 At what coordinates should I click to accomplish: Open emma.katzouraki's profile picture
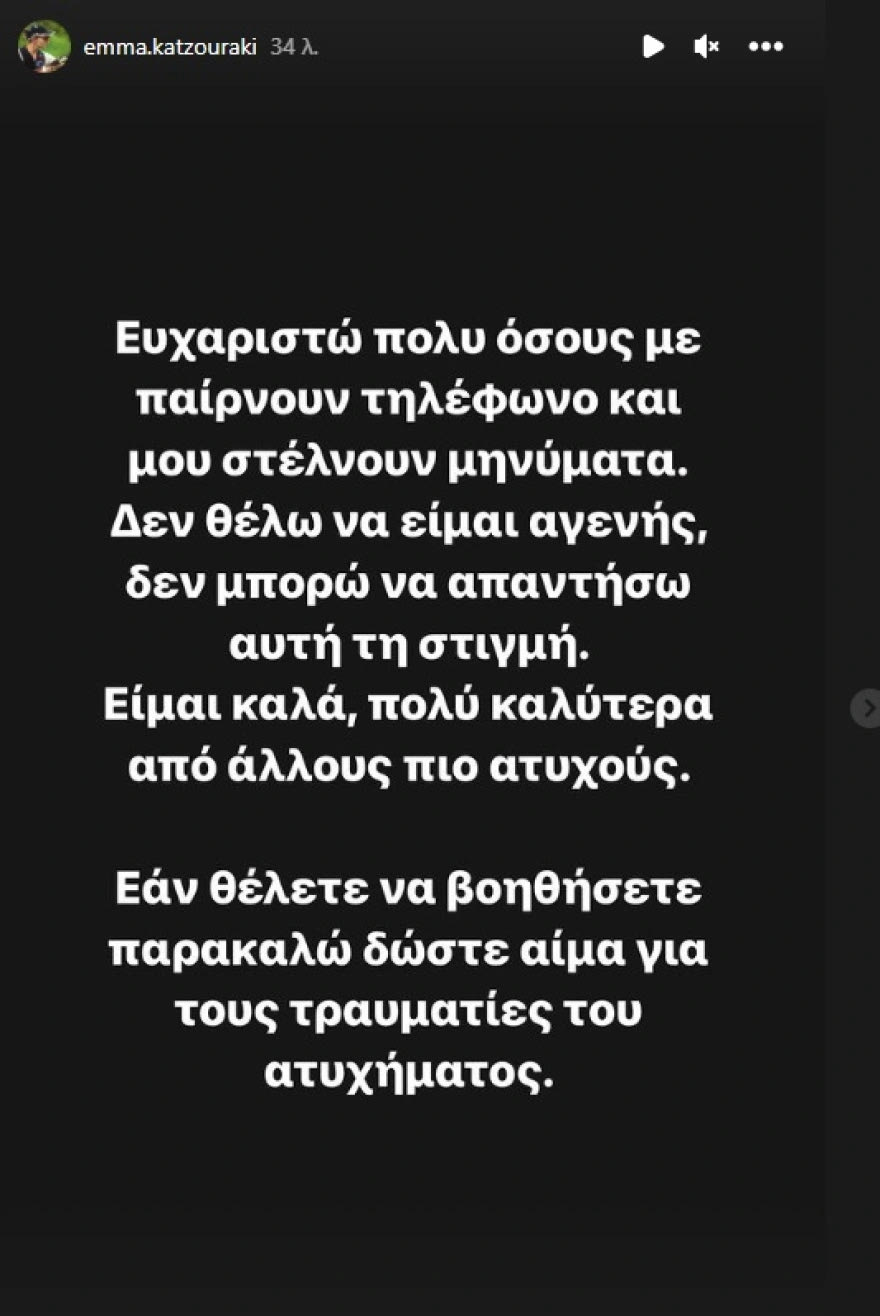click(44, 46)
